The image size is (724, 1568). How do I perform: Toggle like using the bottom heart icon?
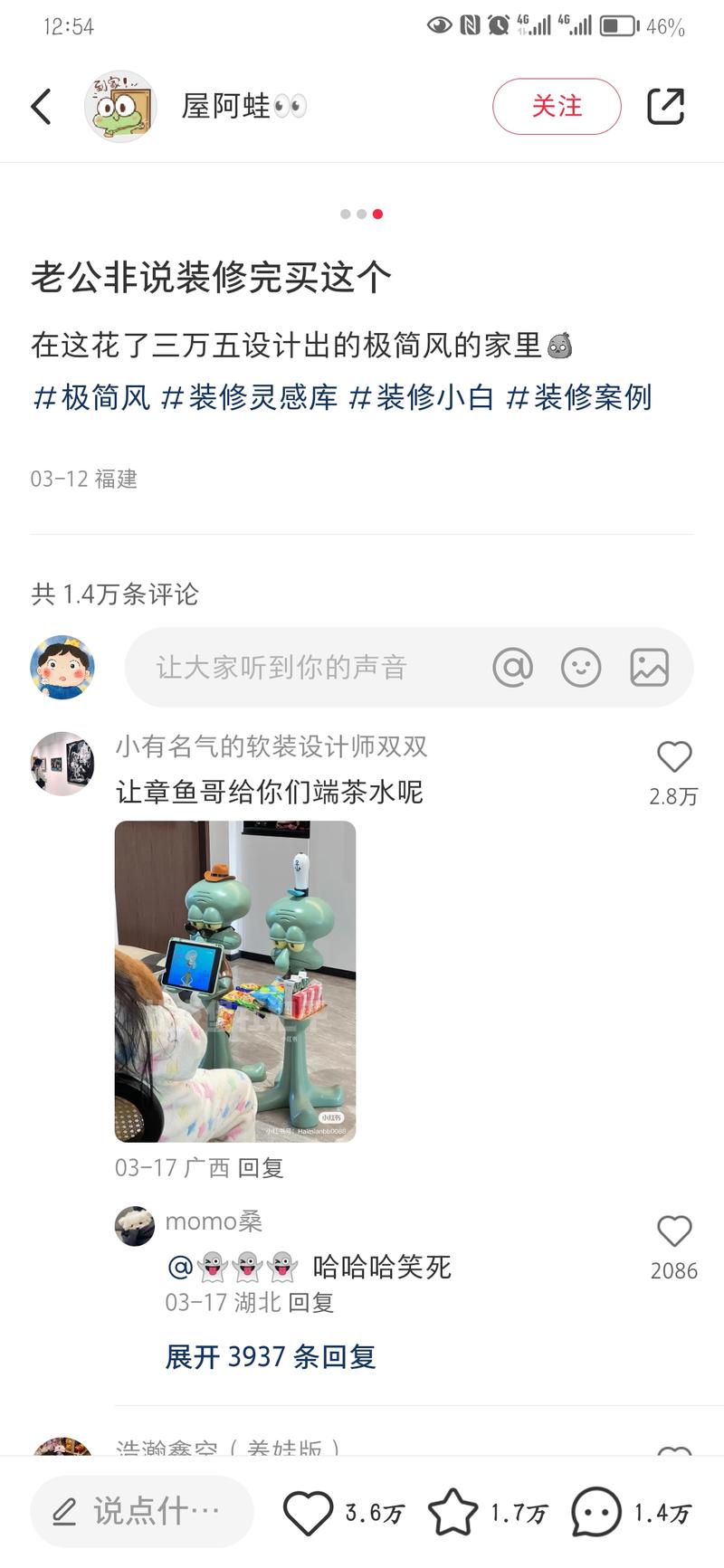click(x=309, y=1509)
